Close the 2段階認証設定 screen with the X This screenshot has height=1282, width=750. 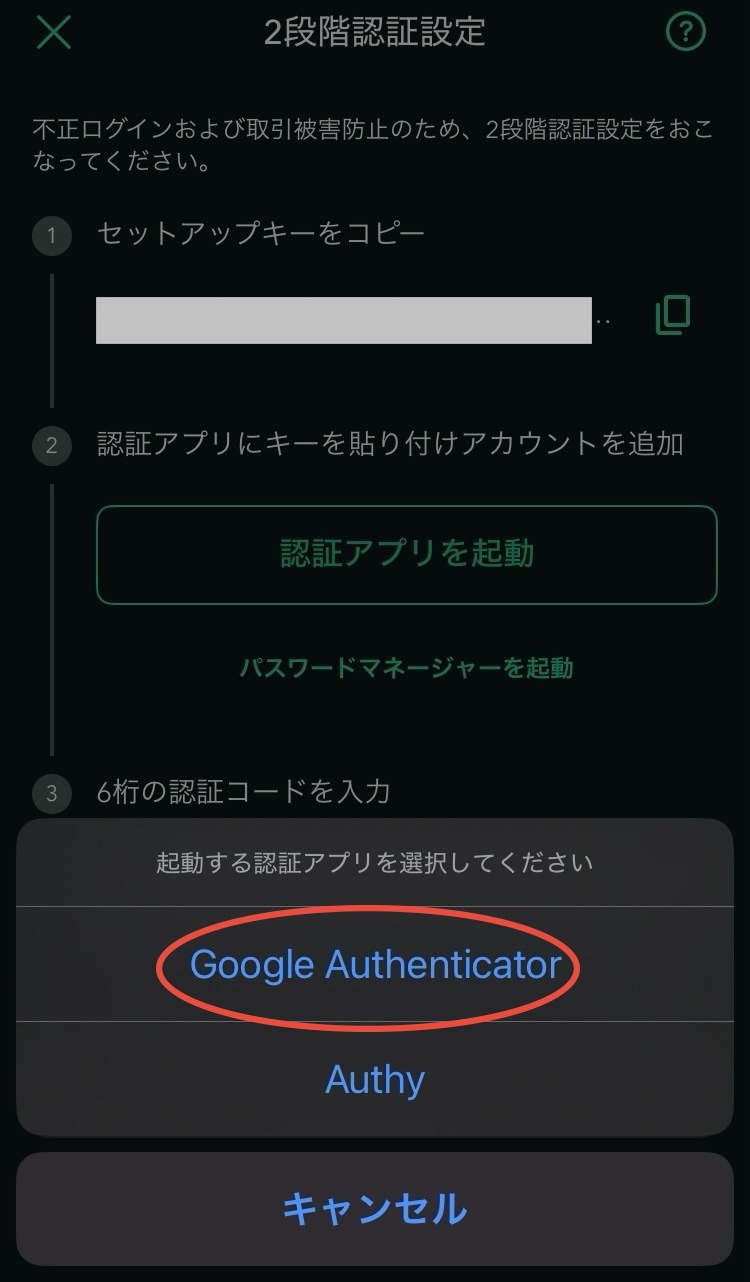(x=54, y=32)
